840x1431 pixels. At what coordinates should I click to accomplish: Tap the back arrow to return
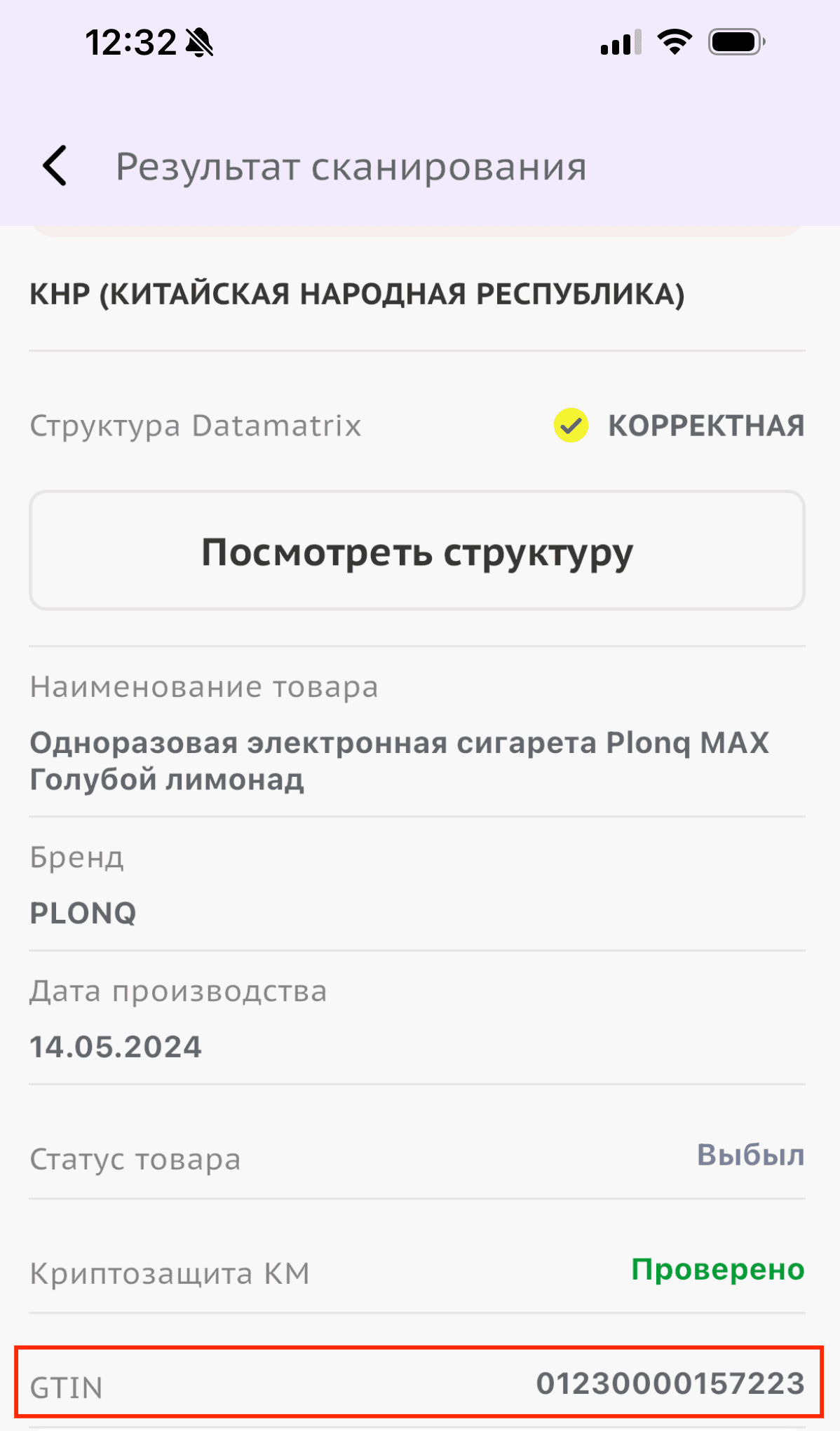click(54, 166)
